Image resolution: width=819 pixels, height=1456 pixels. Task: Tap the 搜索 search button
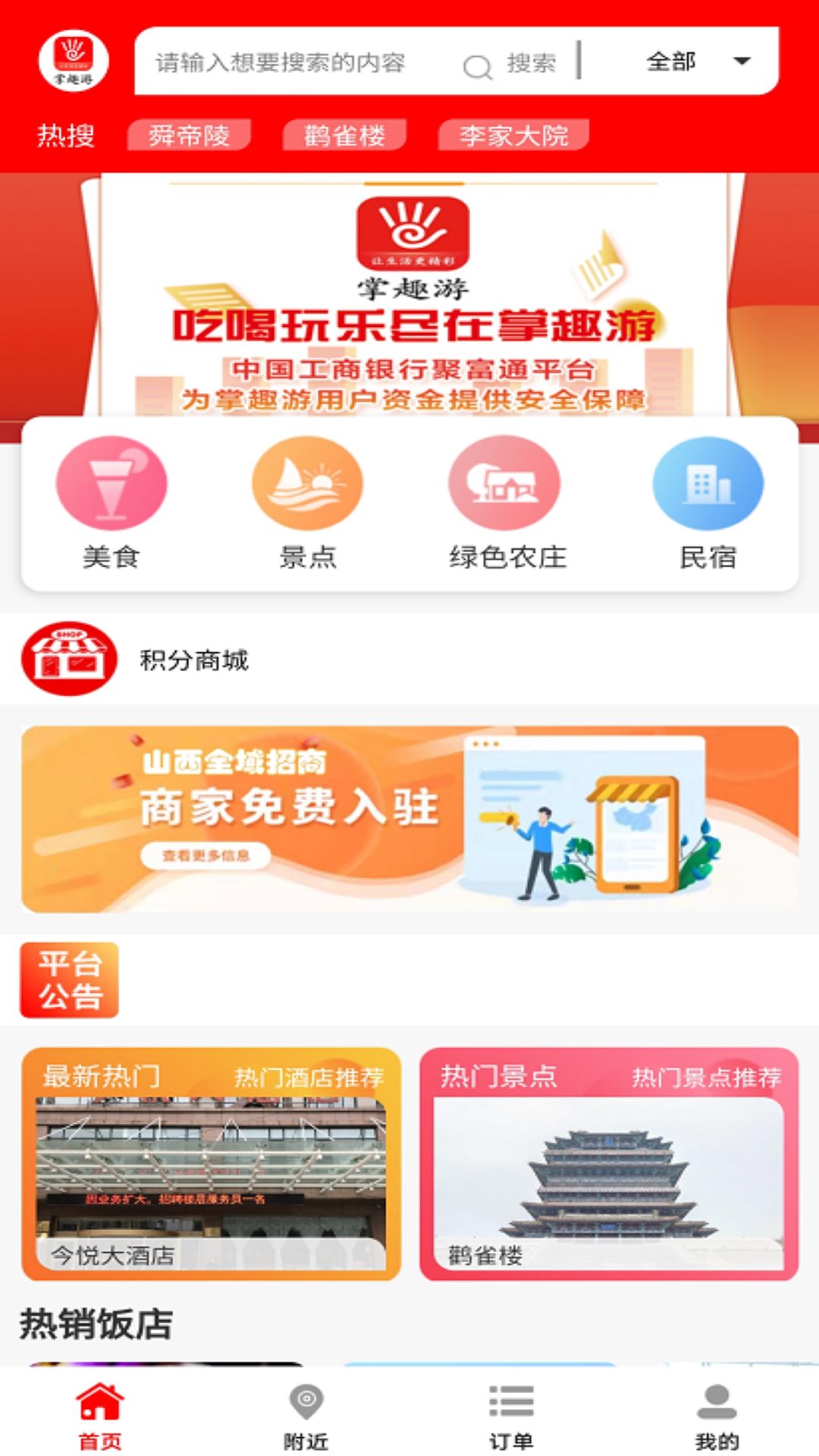click(511, 64)
